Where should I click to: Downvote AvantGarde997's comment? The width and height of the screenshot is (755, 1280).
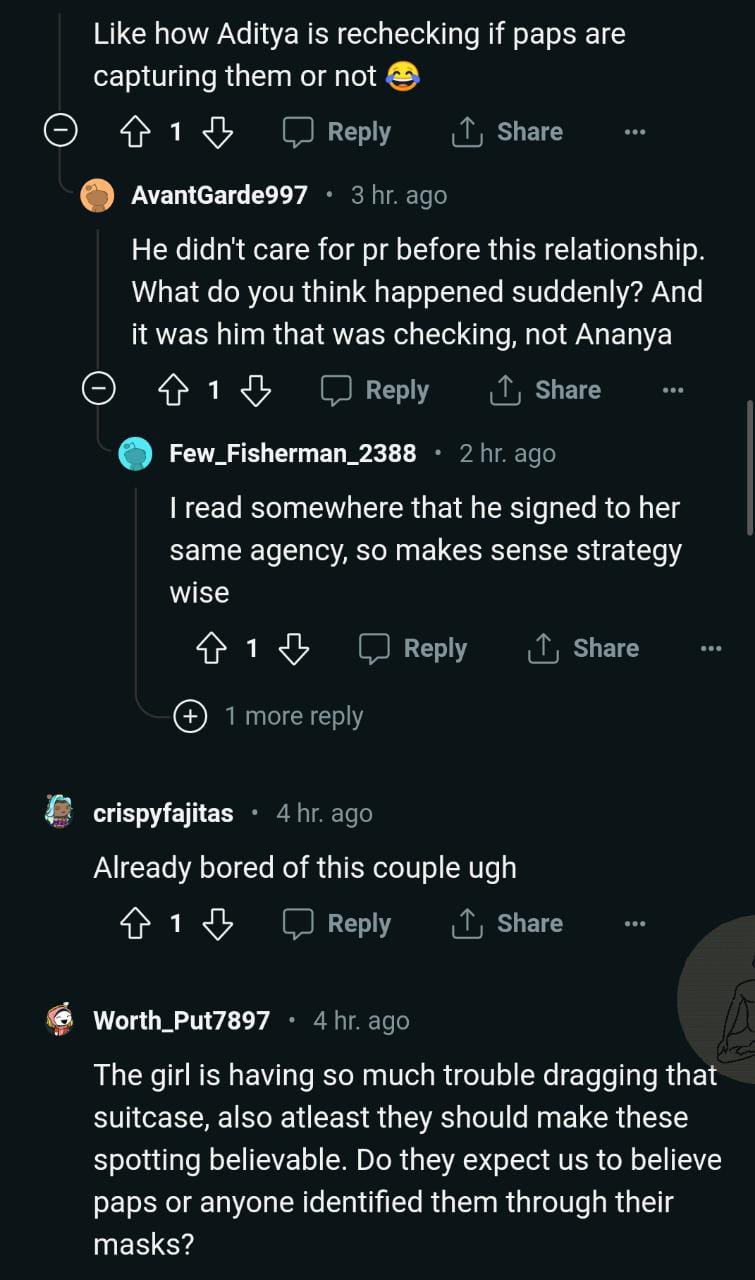pos(256,391)
